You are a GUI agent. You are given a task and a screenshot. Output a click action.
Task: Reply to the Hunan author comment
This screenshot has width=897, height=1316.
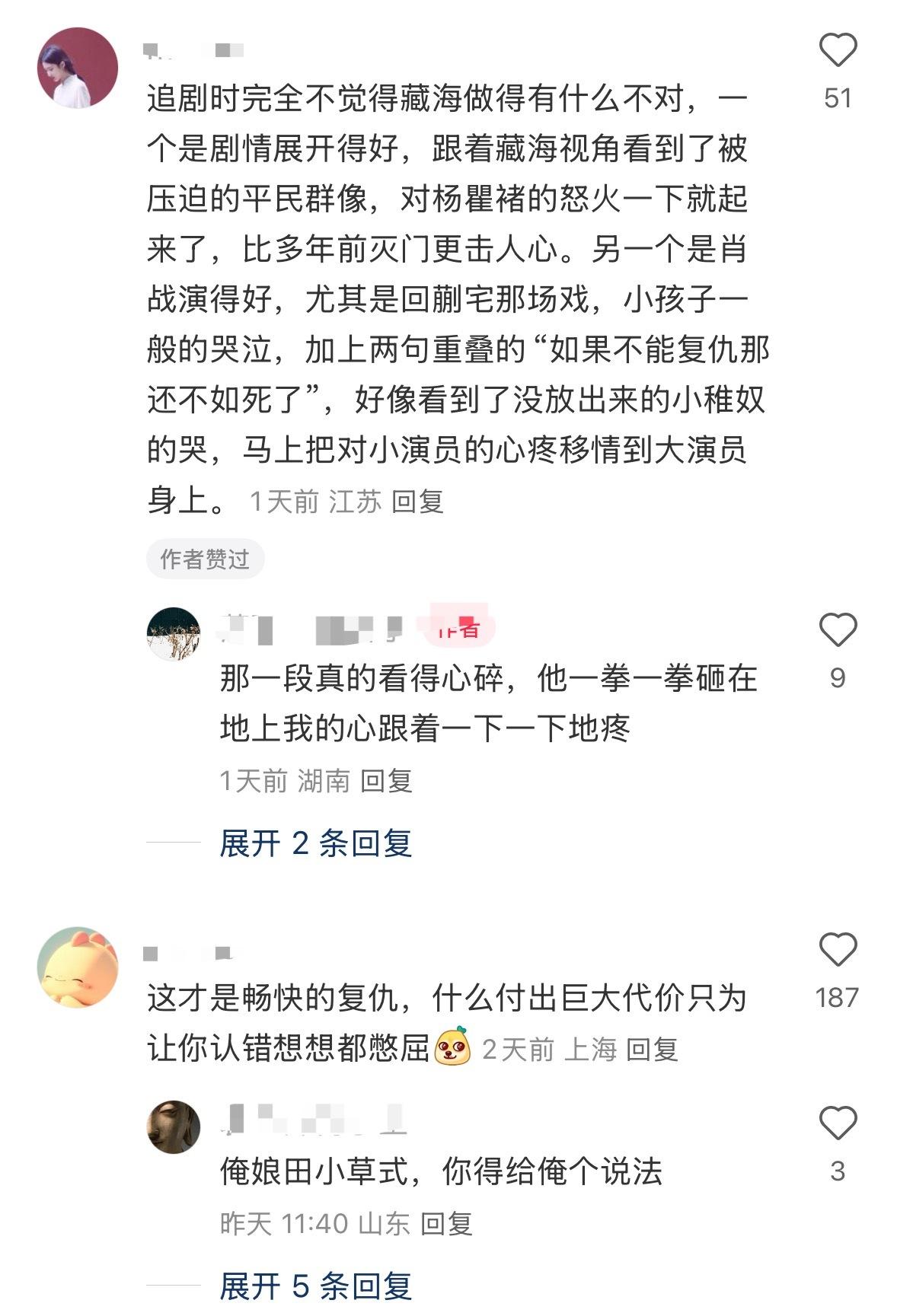click(x=386, y=781)
